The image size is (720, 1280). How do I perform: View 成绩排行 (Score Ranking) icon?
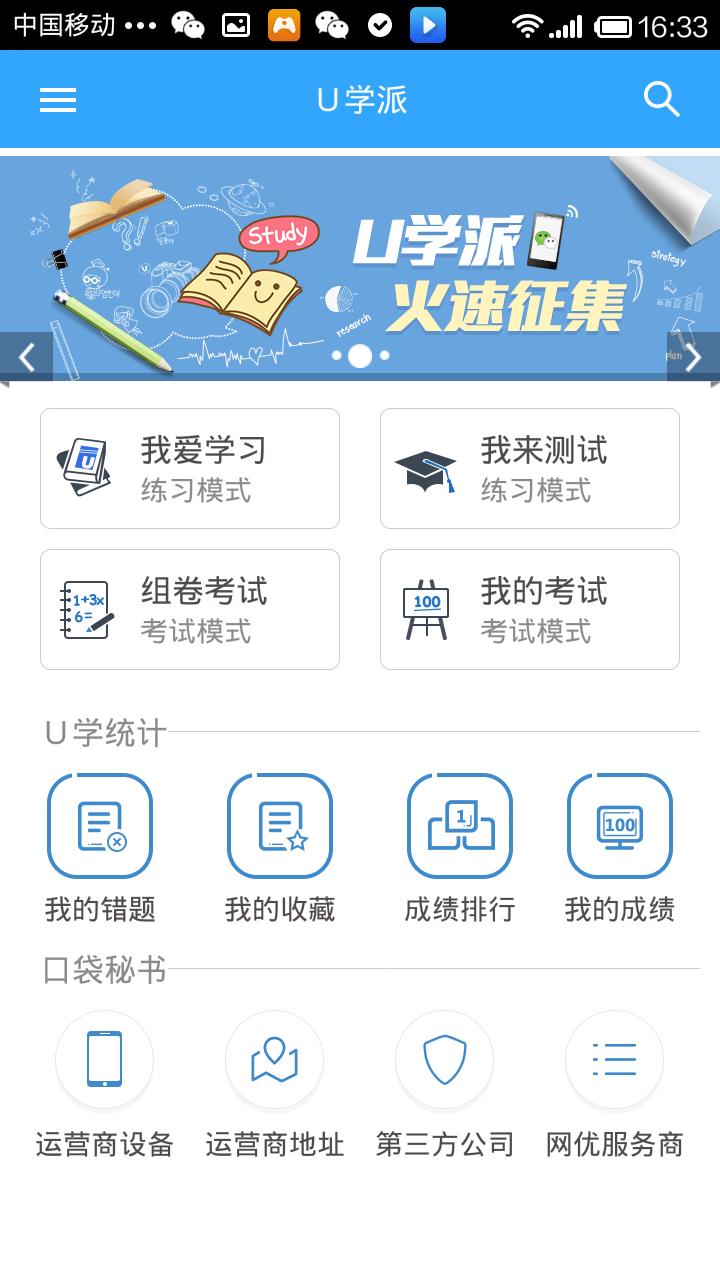click(459, 825)
